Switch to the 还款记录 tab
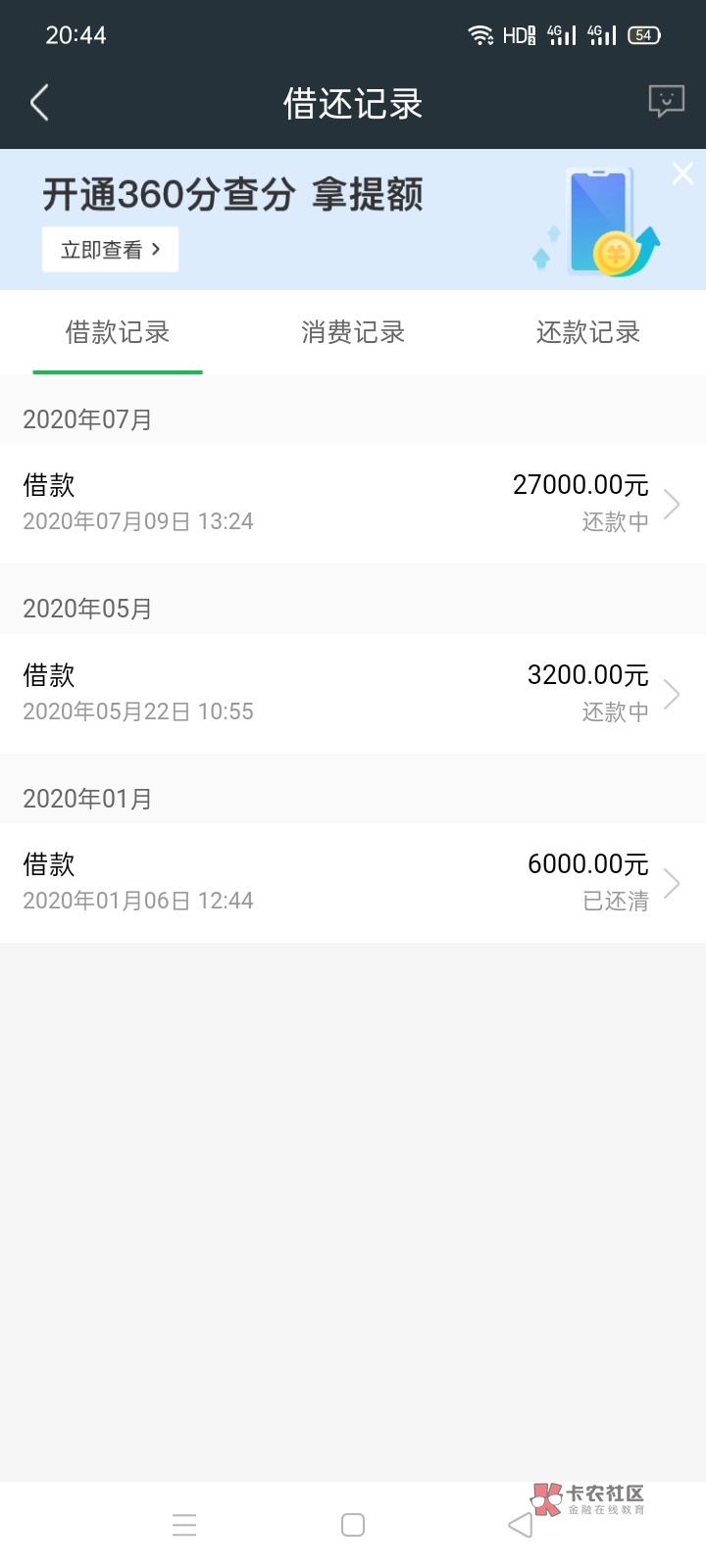Viewport: 706px width, 1568px height. [x=588, y=333]
